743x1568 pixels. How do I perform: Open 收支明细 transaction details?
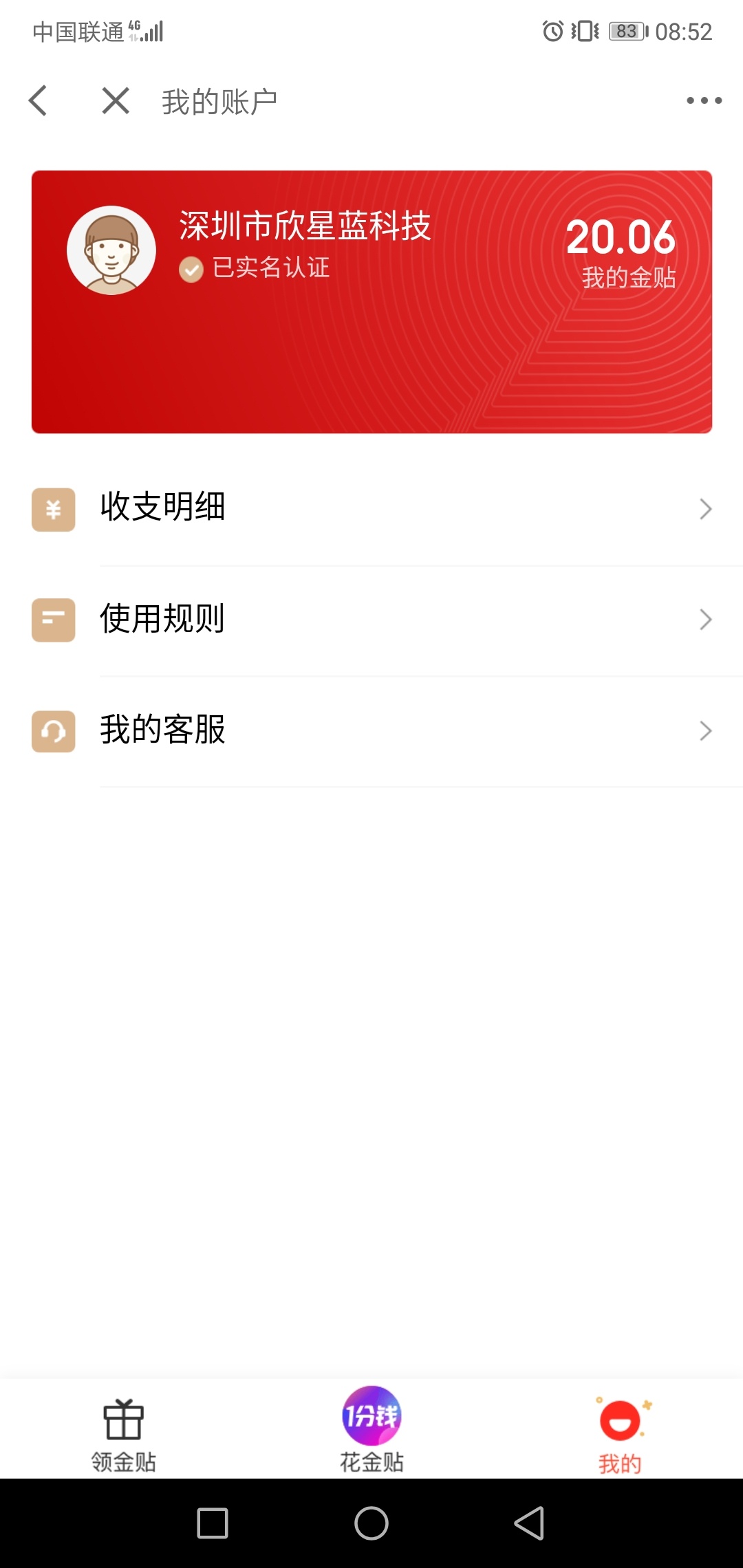click(371, 509)
